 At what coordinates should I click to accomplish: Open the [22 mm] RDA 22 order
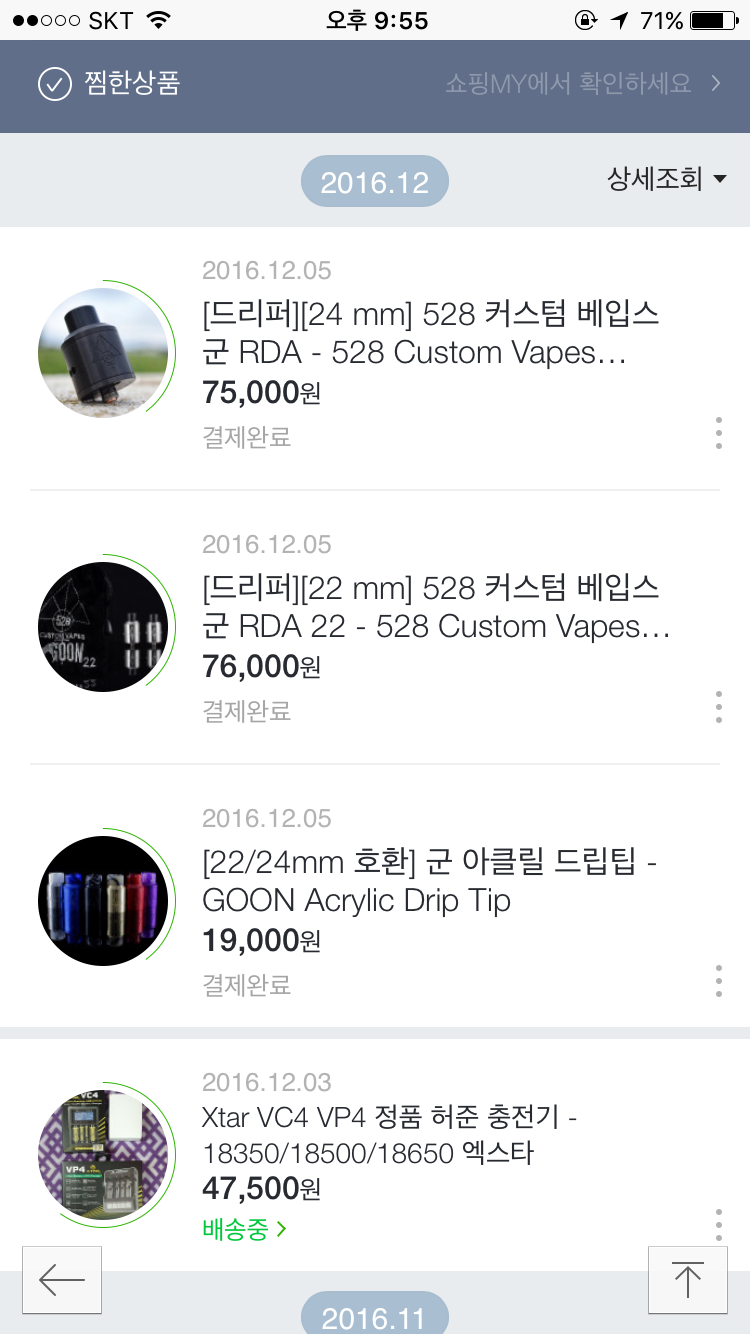pyautogui.click(x=435, y=608)
